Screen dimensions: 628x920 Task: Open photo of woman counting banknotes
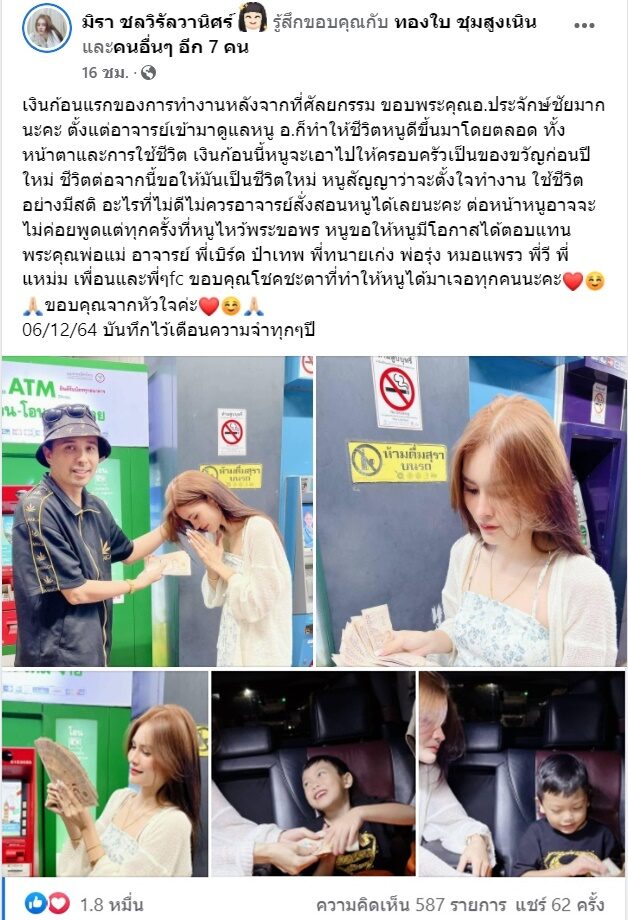pyautogui.click(x=470, y=510)
